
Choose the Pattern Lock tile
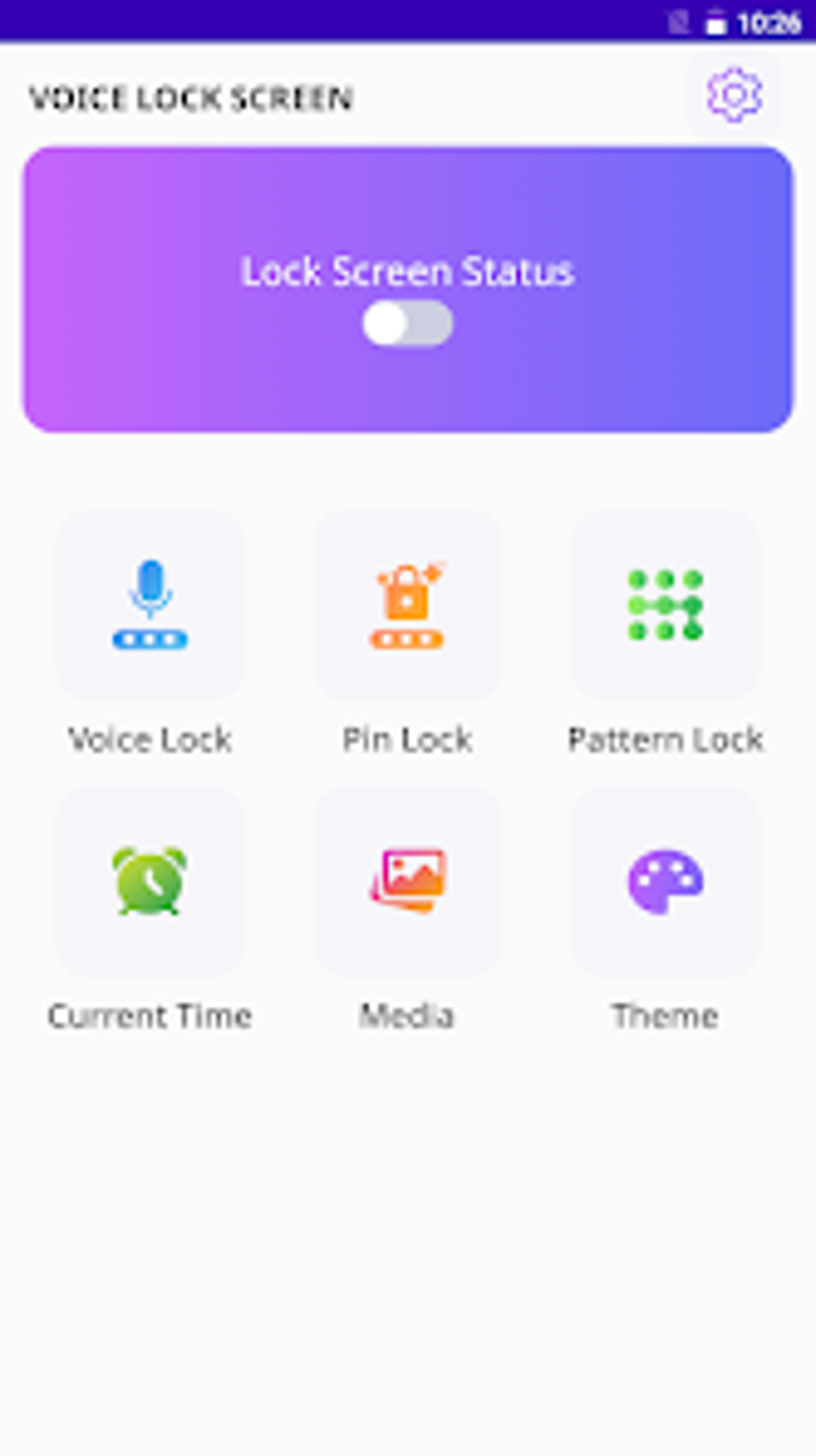click(x=665, y=605)
